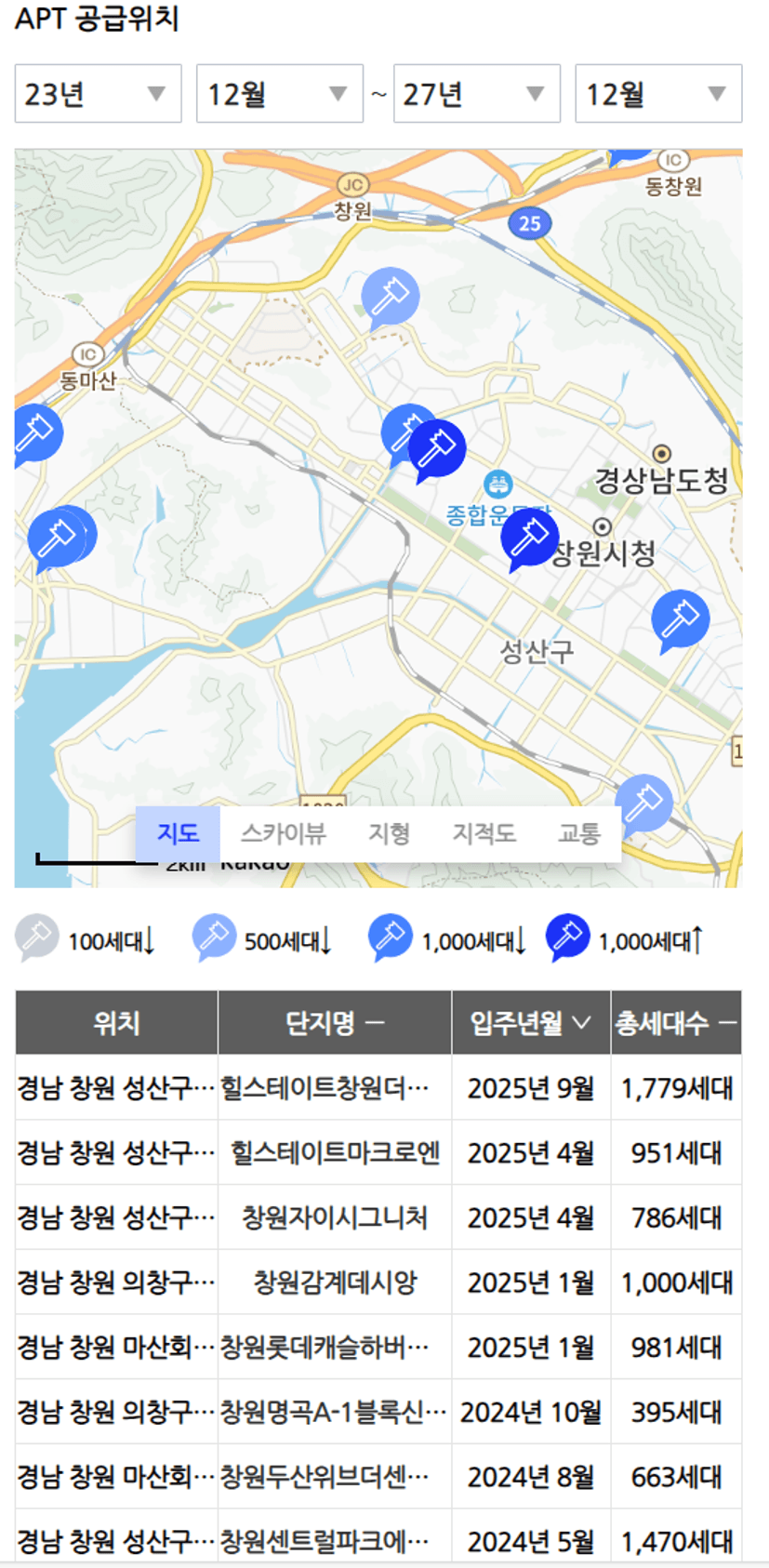Sort the table by 총세대수 column

676,1023
